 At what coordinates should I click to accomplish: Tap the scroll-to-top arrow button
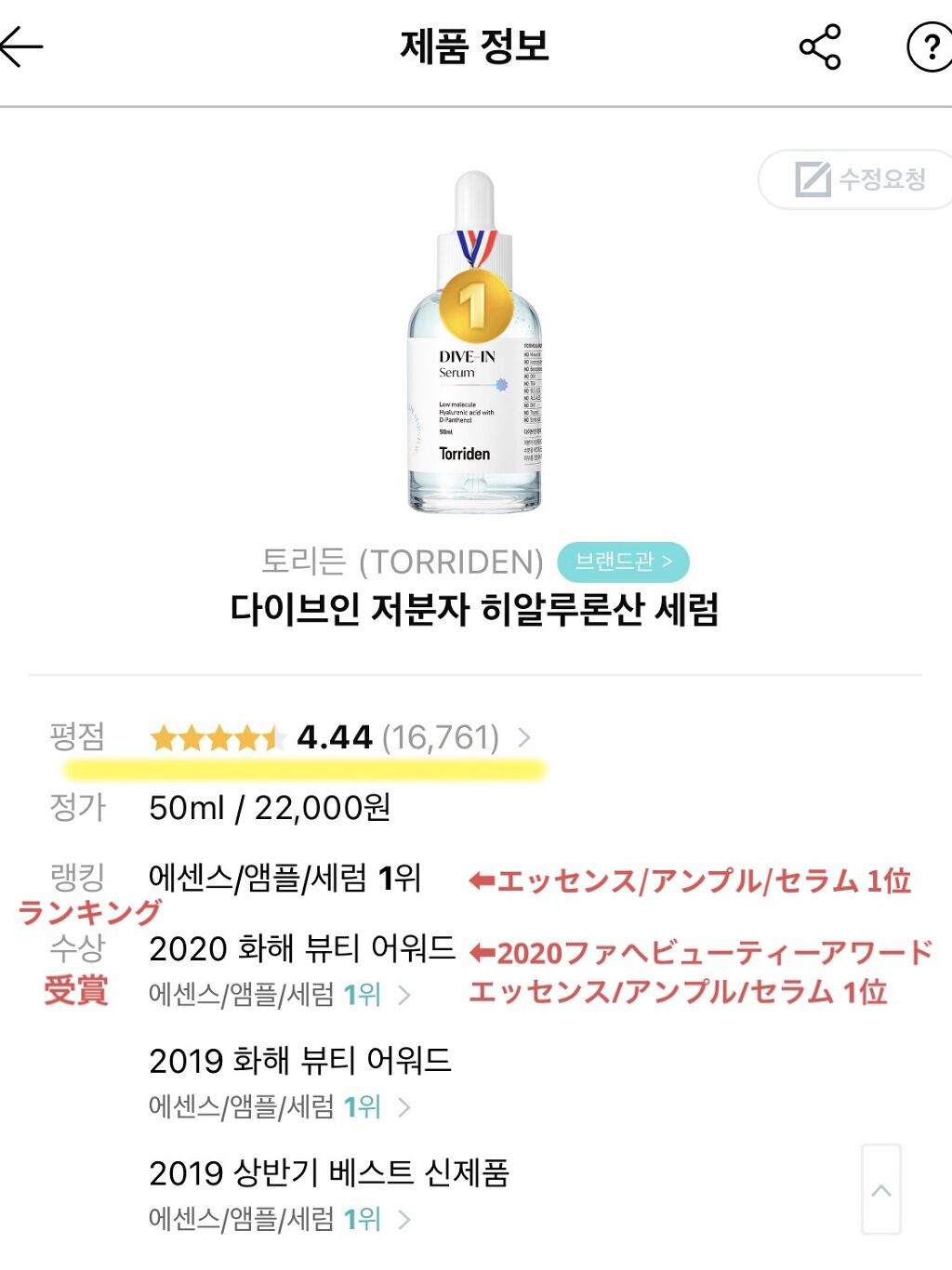(x=881, y=1190)
